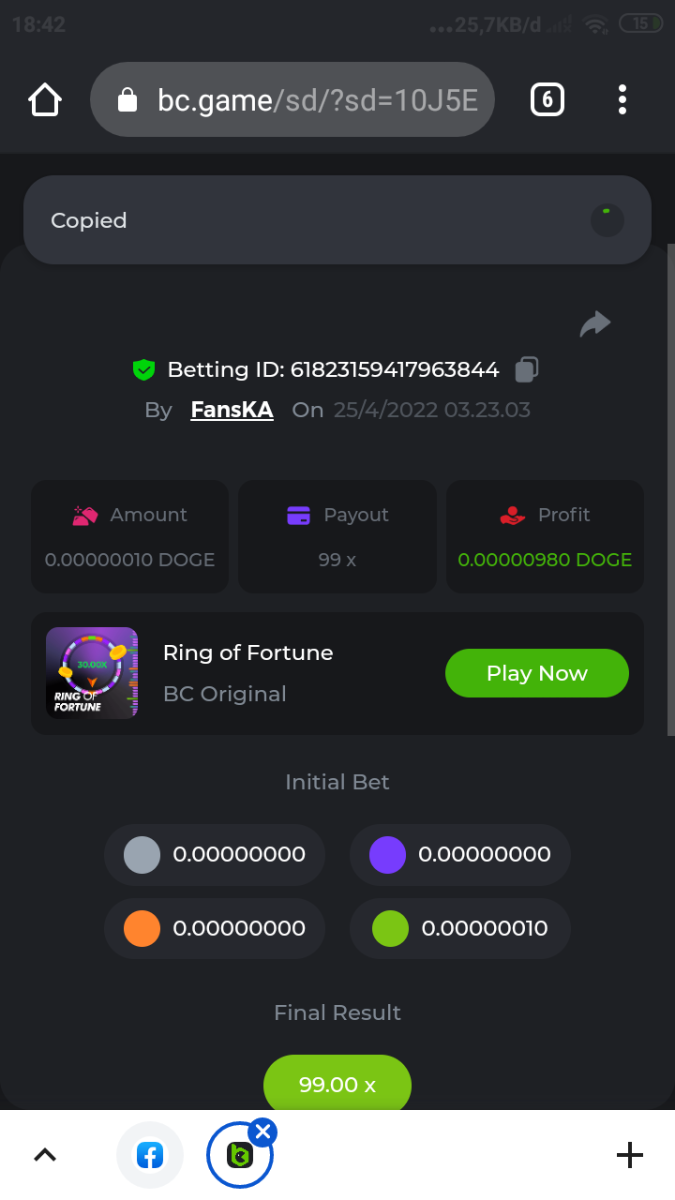Screen dimensions: 675x1200
Task: Close the current BC.Game tab
Action: click(263, 1132)
